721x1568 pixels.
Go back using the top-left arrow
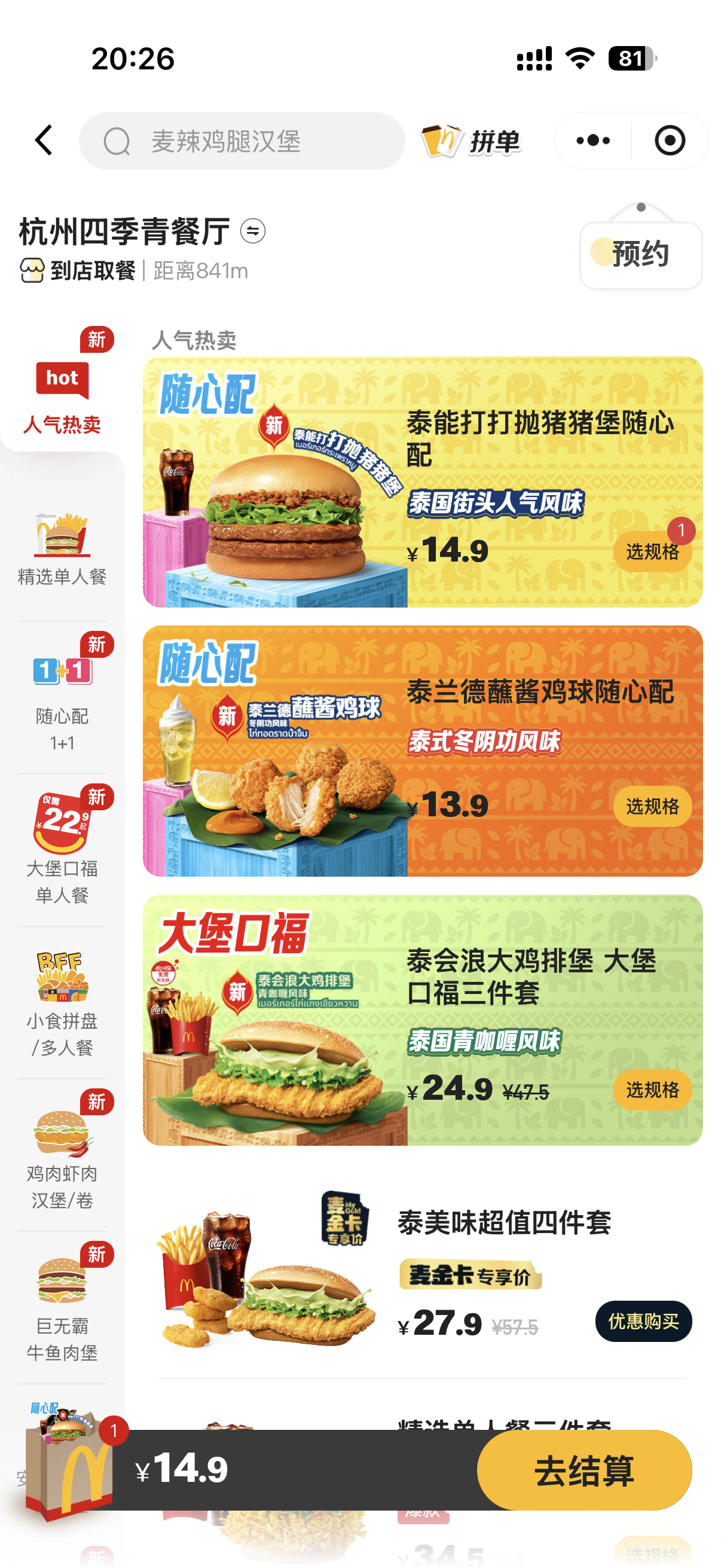44,141
